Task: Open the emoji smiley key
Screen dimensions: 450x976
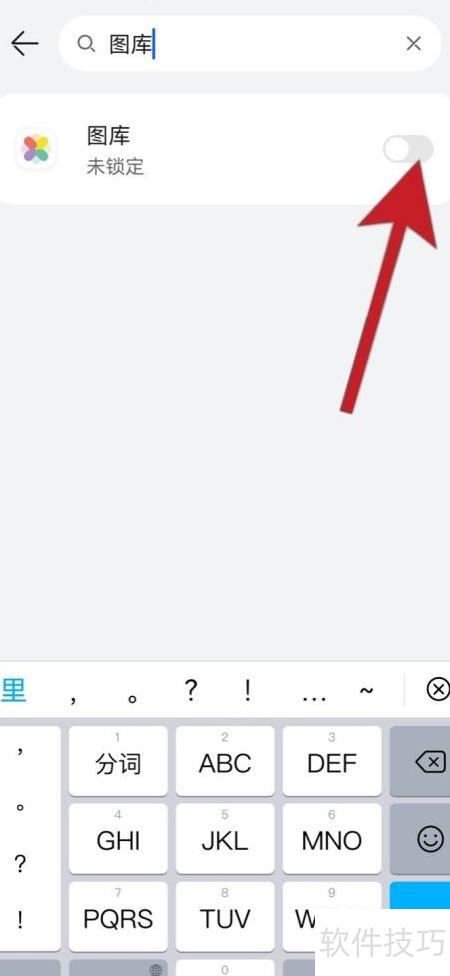Action: tap(427, 838)
